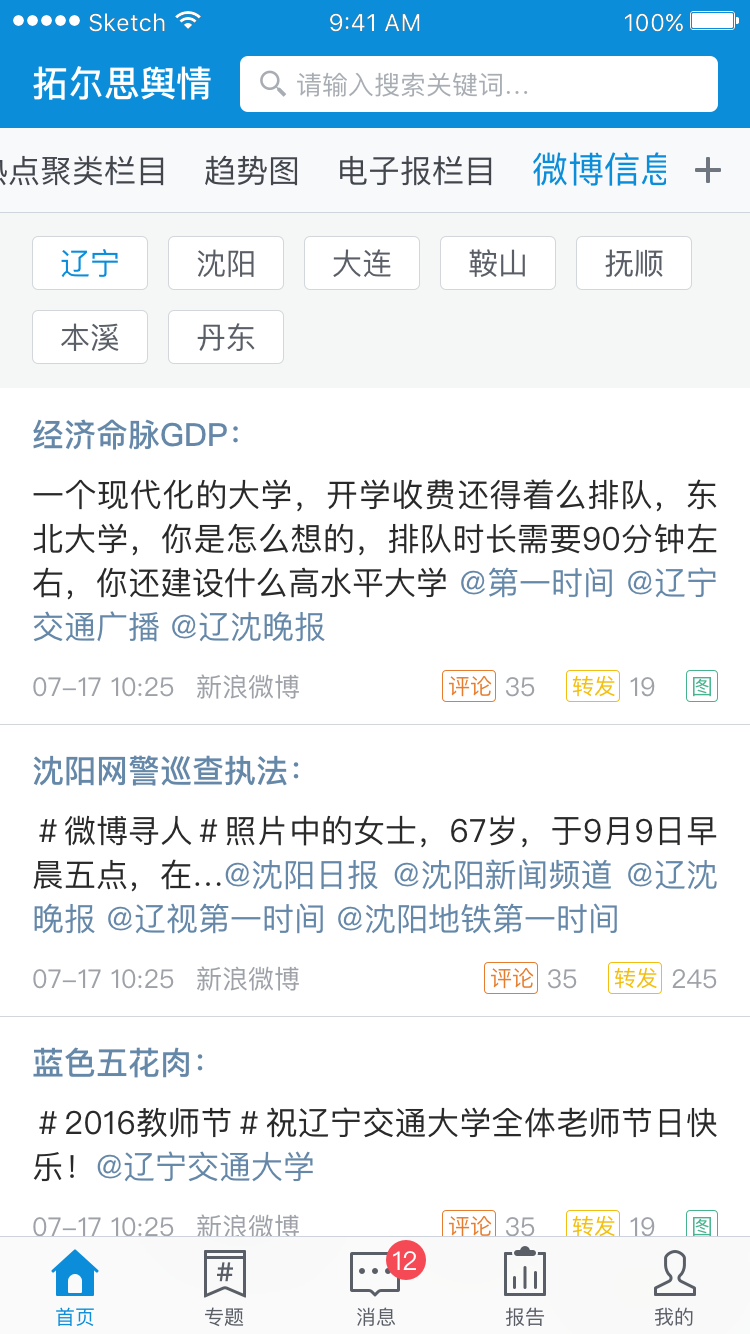Filter posts by 鞍山
This screenshot has width=750, height=1334.
[x=498, y=263]
